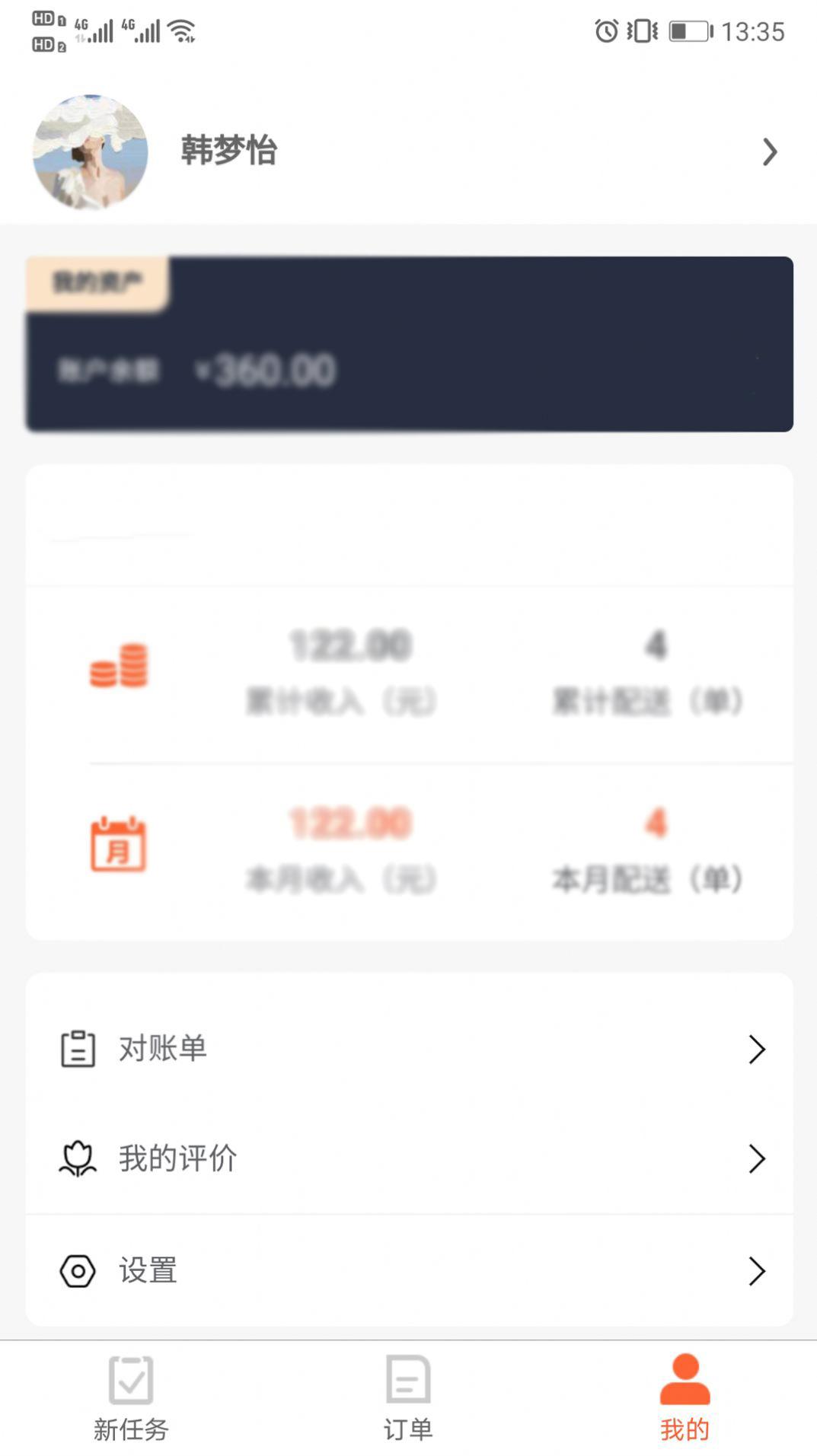Open the 我的资产 account balance card

click(x=409, y=344)
